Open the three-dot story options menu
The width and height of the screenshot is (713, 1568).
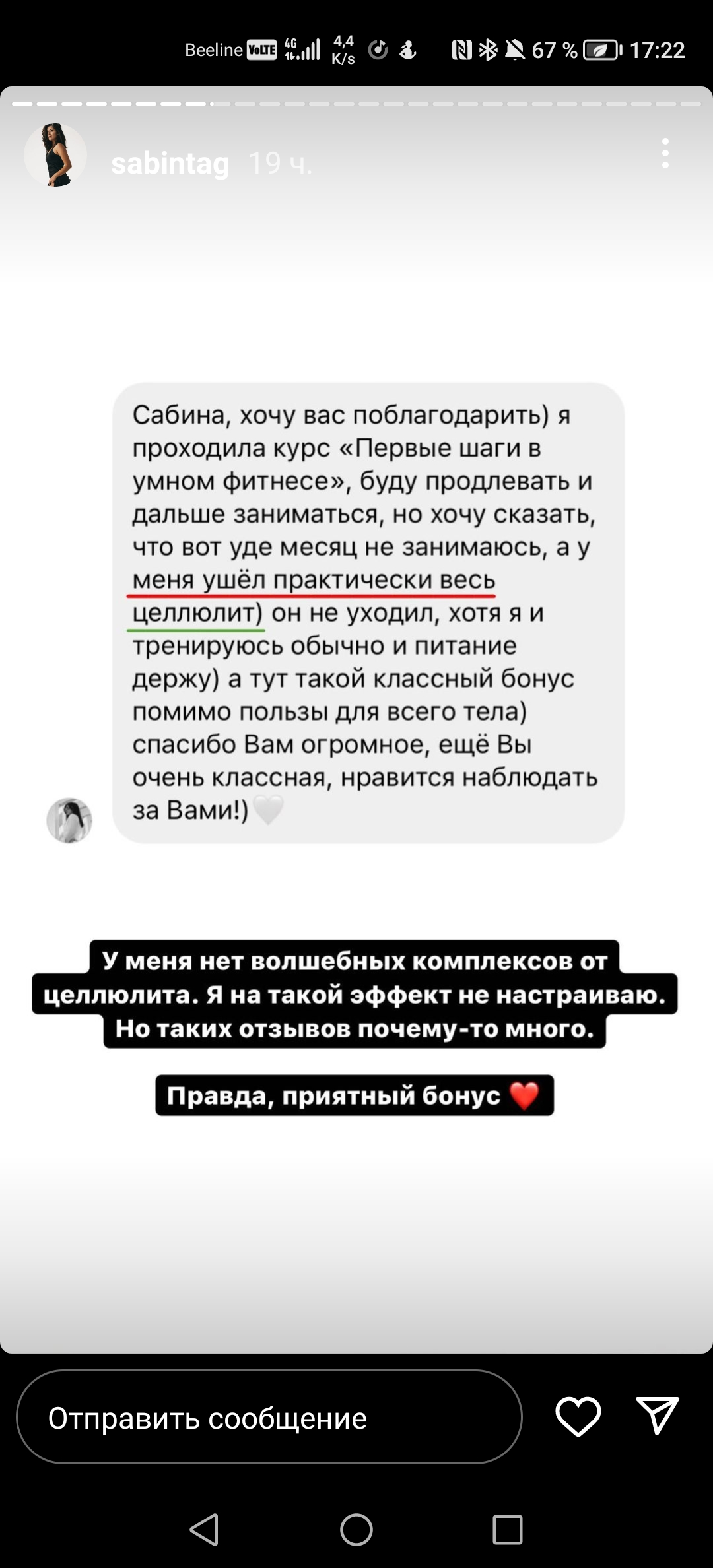[665, 154]
